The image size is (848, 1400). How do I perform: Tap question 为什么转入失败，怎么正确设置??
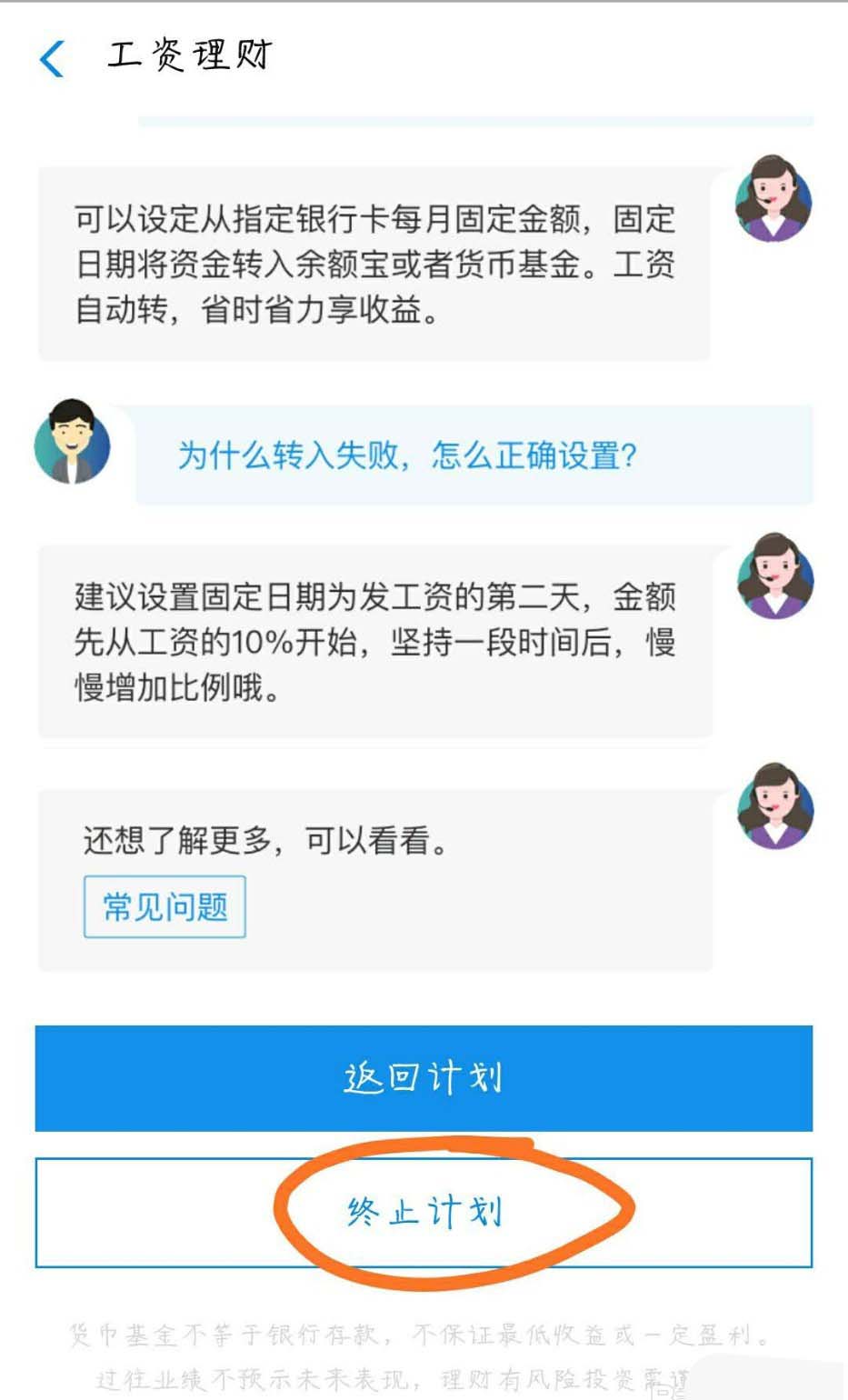pyautogui.click(x=406, y=455)
